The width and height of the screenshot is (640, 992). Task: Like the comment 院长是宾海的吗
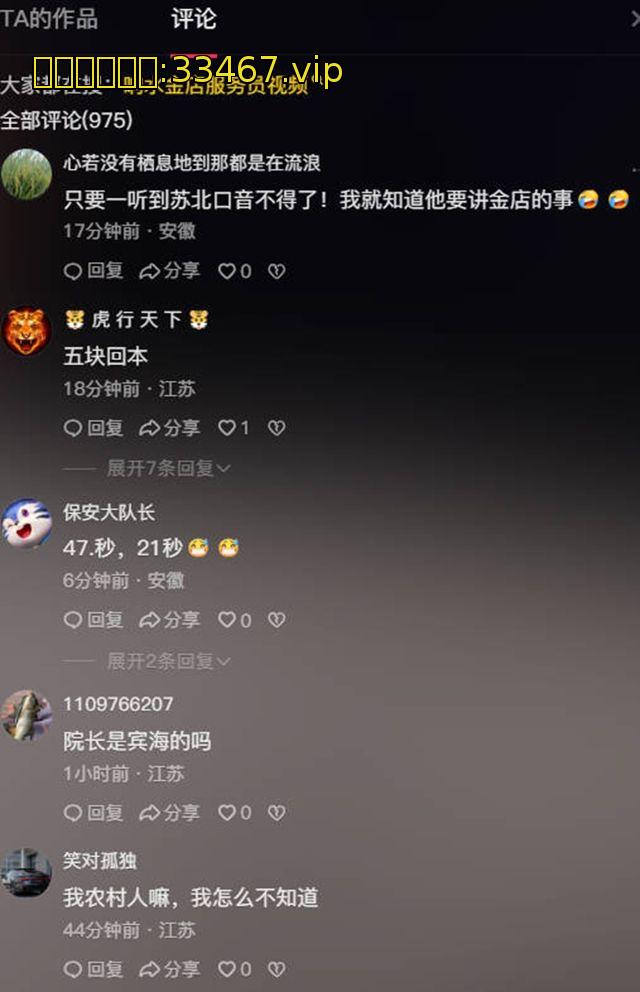[x=234, y=813]
